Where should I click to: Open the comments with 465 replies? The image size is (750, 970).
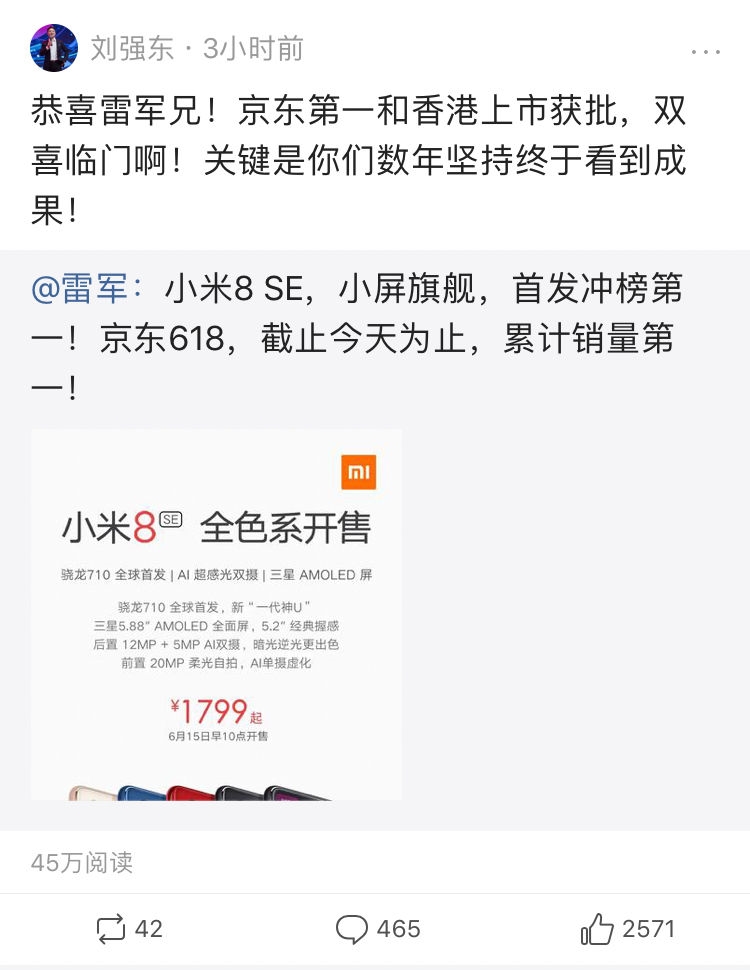point(378,929)
